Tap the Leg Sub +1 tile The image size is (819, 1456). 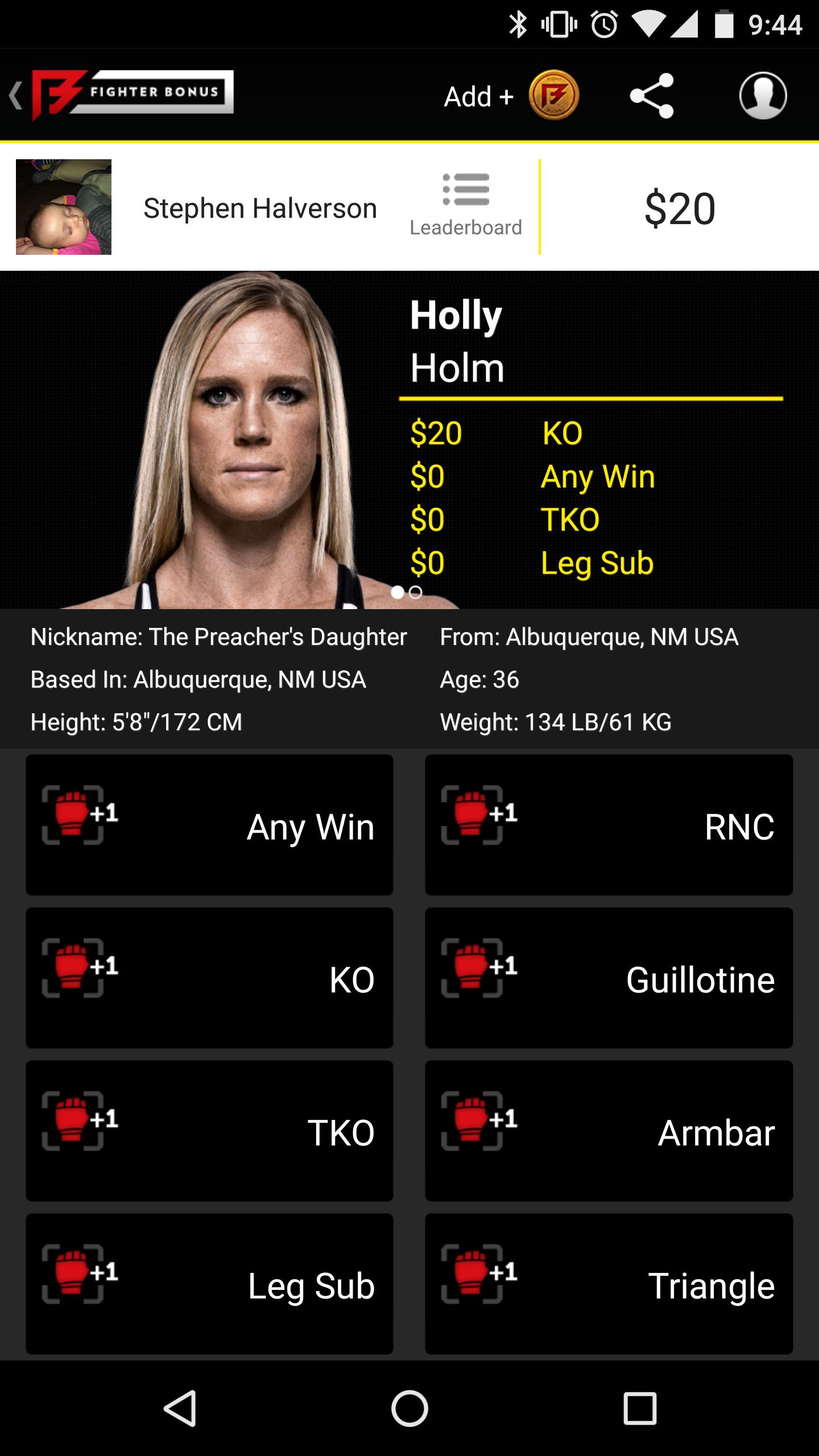(x=209, y=1284)
